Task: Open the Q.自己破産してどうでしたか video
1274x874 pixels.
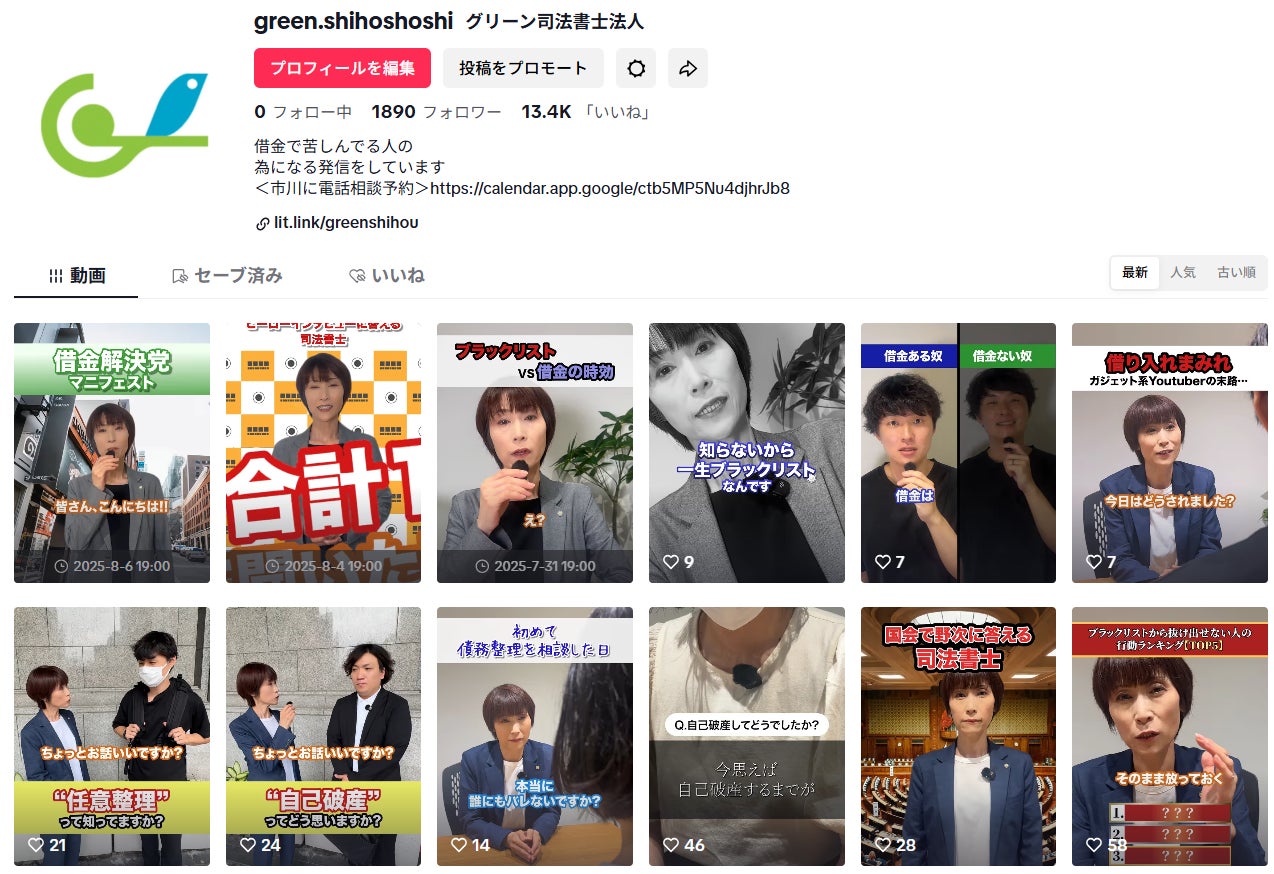Action: click(746, 735)
